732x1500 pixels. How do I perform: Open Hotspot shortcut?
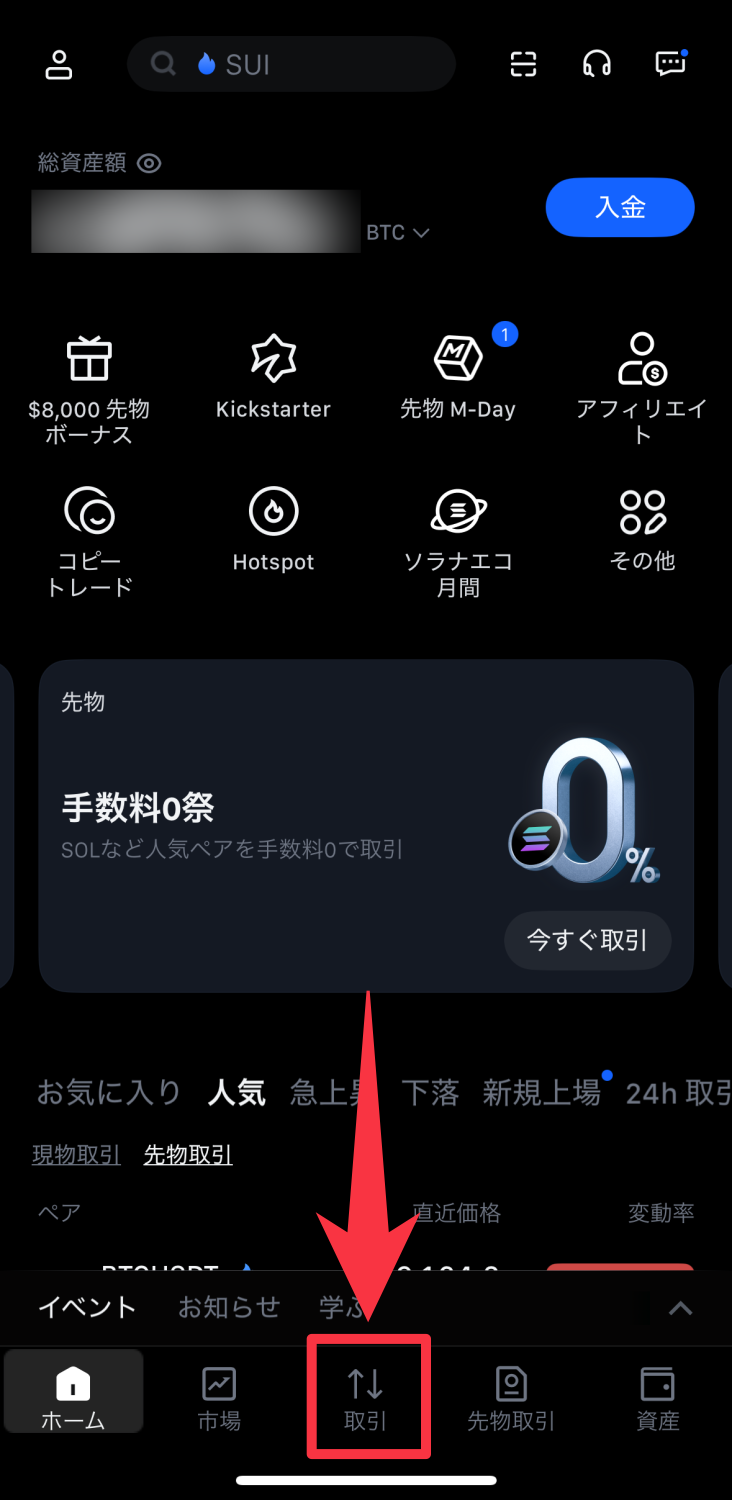[x=273, y=531]
